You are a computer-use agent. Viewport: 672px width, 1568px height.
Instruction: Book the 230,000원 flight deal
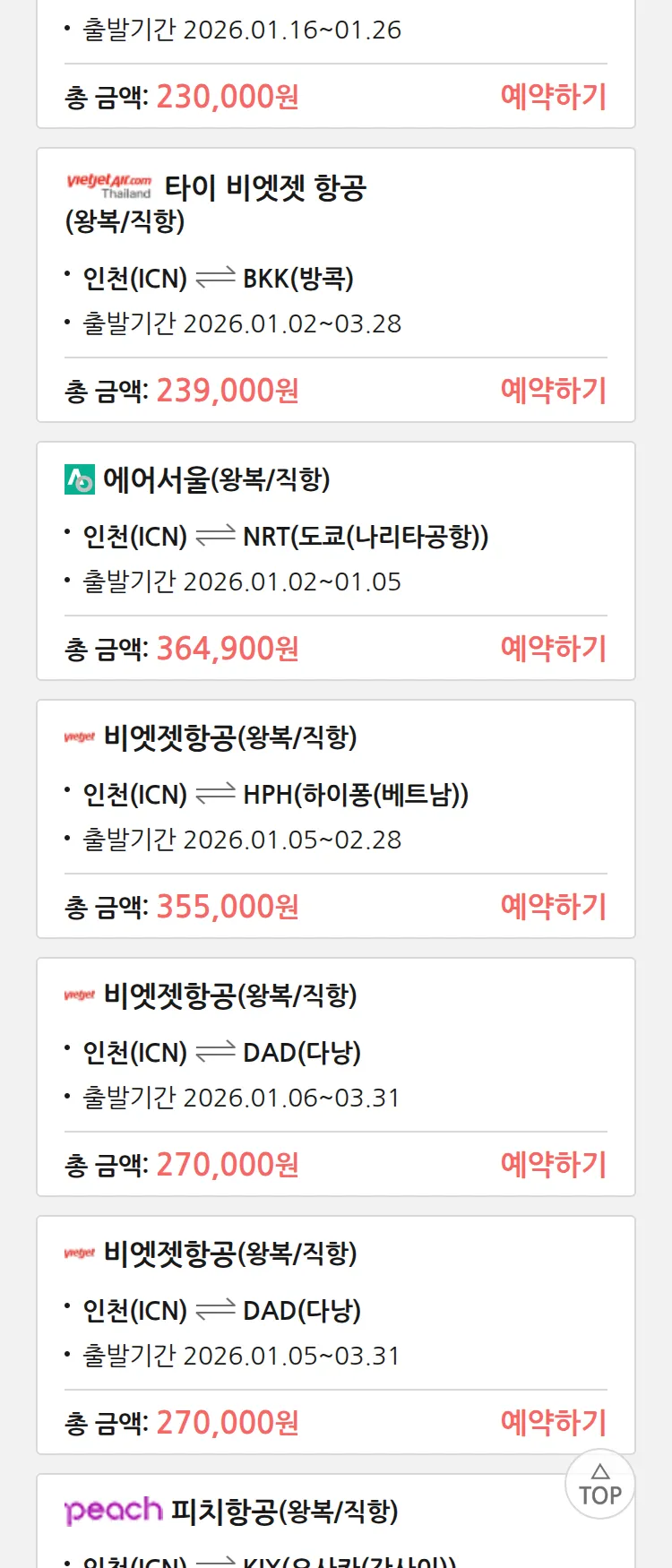tap(553, 96)
